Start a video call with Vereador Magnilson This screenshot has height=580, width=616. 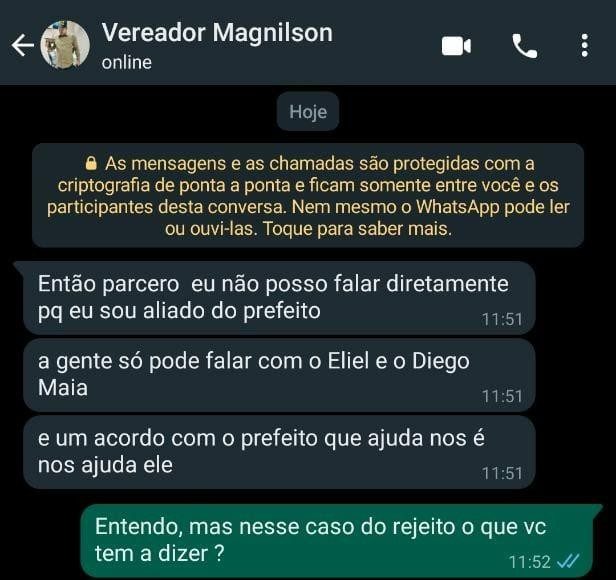tap(456, 46)
